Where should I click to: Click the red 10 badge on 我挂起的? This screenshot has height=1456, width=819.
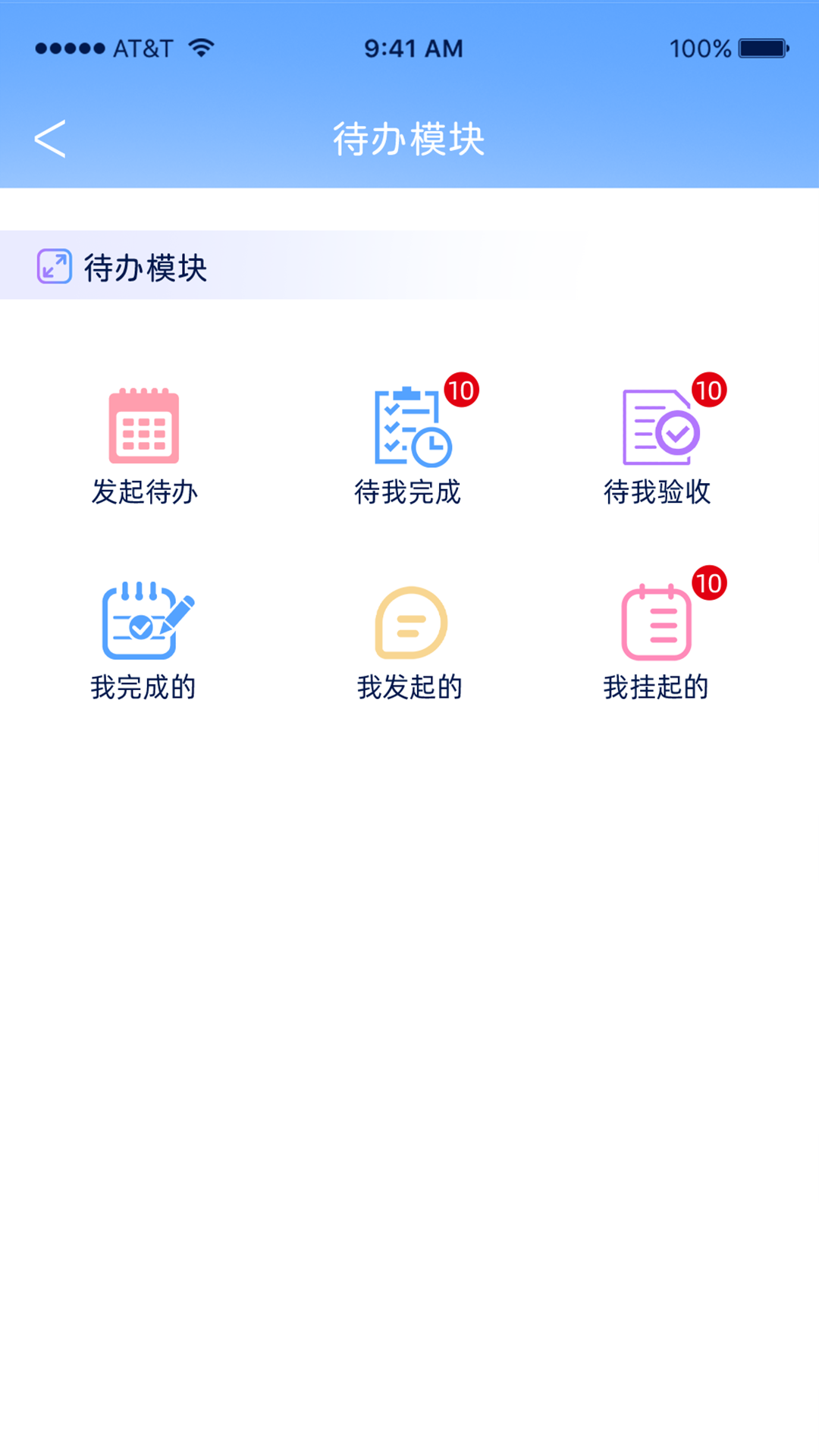click(x=709, y=584)
